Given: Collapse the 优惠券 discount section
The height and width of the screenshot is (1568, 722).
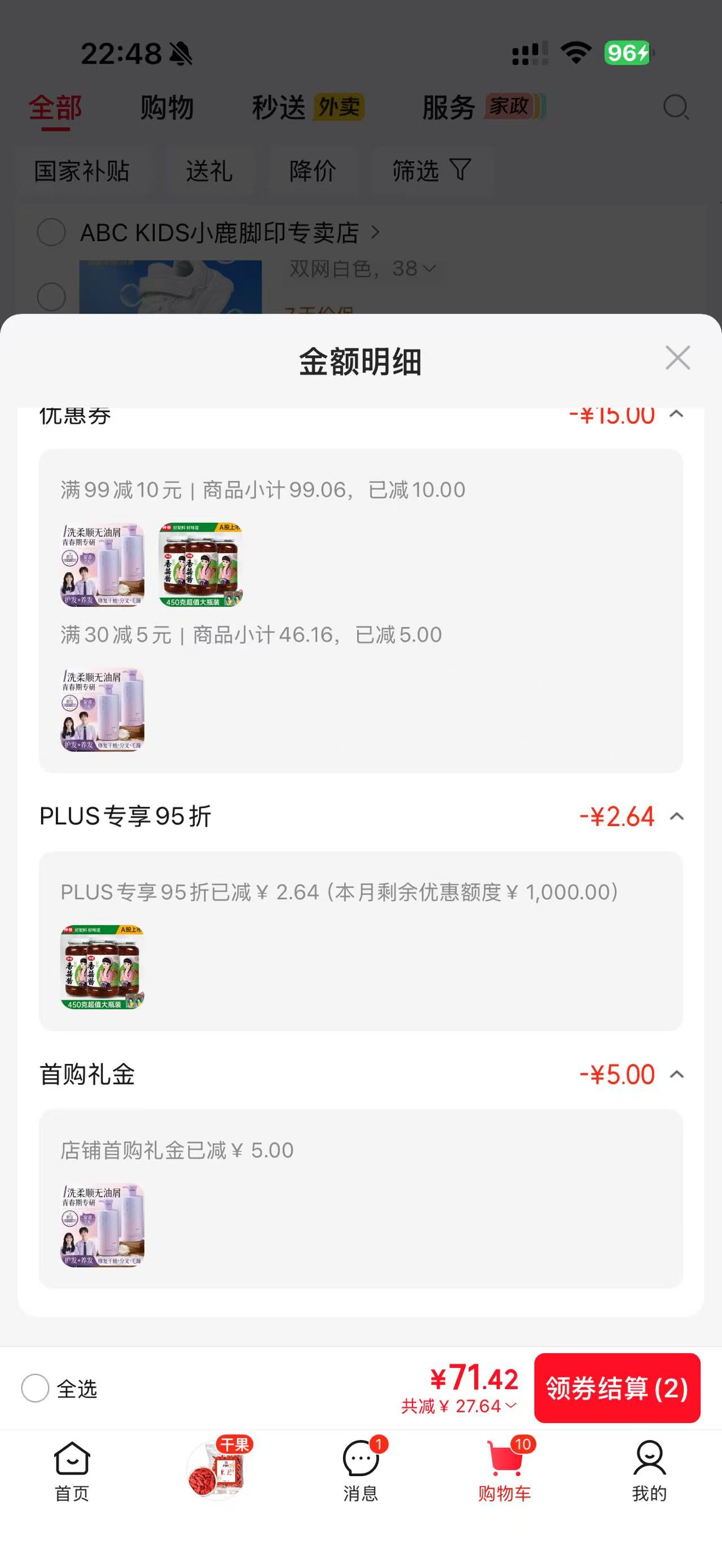Looking at the screenshot, I should point(676,414).
